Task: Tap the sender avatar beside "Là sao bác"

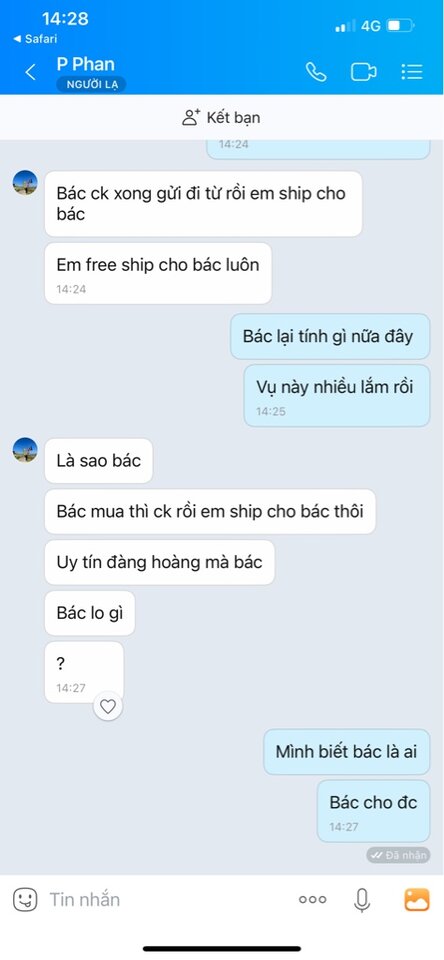Action: click(25, 449)
